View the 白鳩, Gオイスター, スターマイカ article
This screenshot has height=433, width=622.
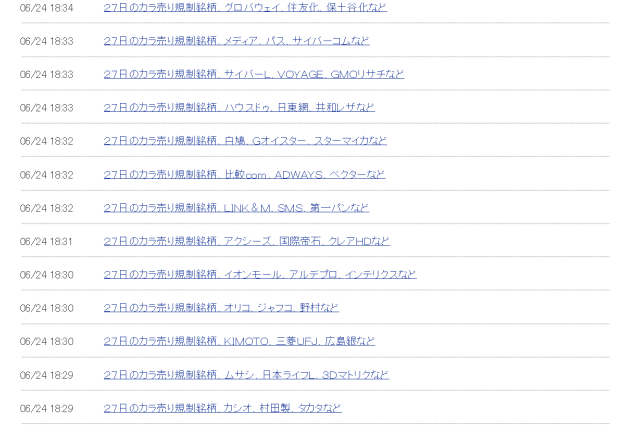pyautogui.click(x=245, y=141)
